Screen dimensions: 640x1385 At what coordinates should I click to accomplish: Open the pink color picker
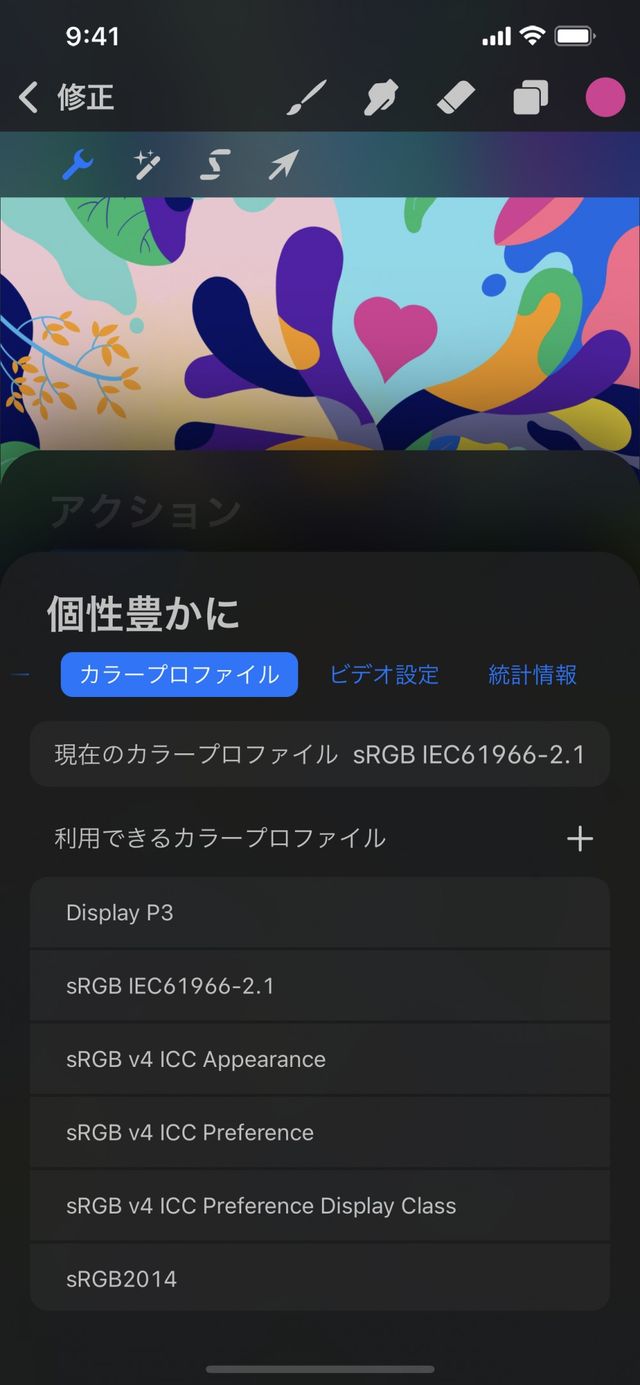click(604, 98)
